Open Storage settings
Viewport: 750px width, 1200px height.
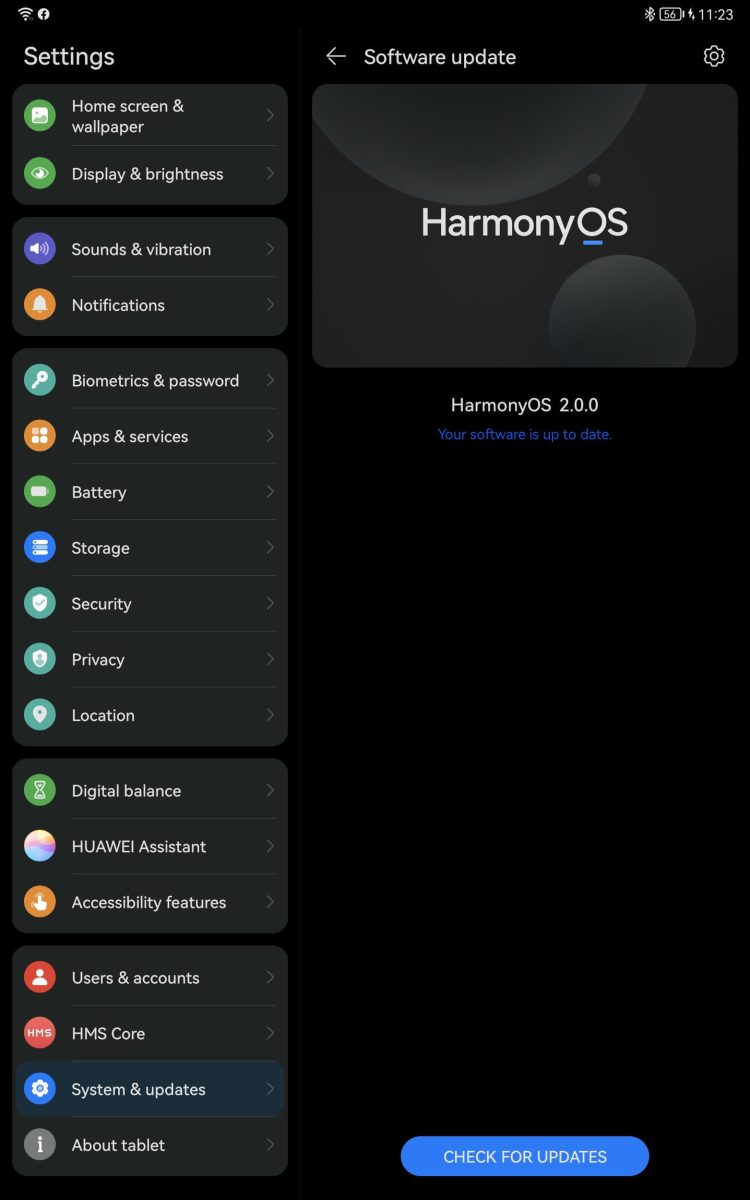tap(150, 548)
